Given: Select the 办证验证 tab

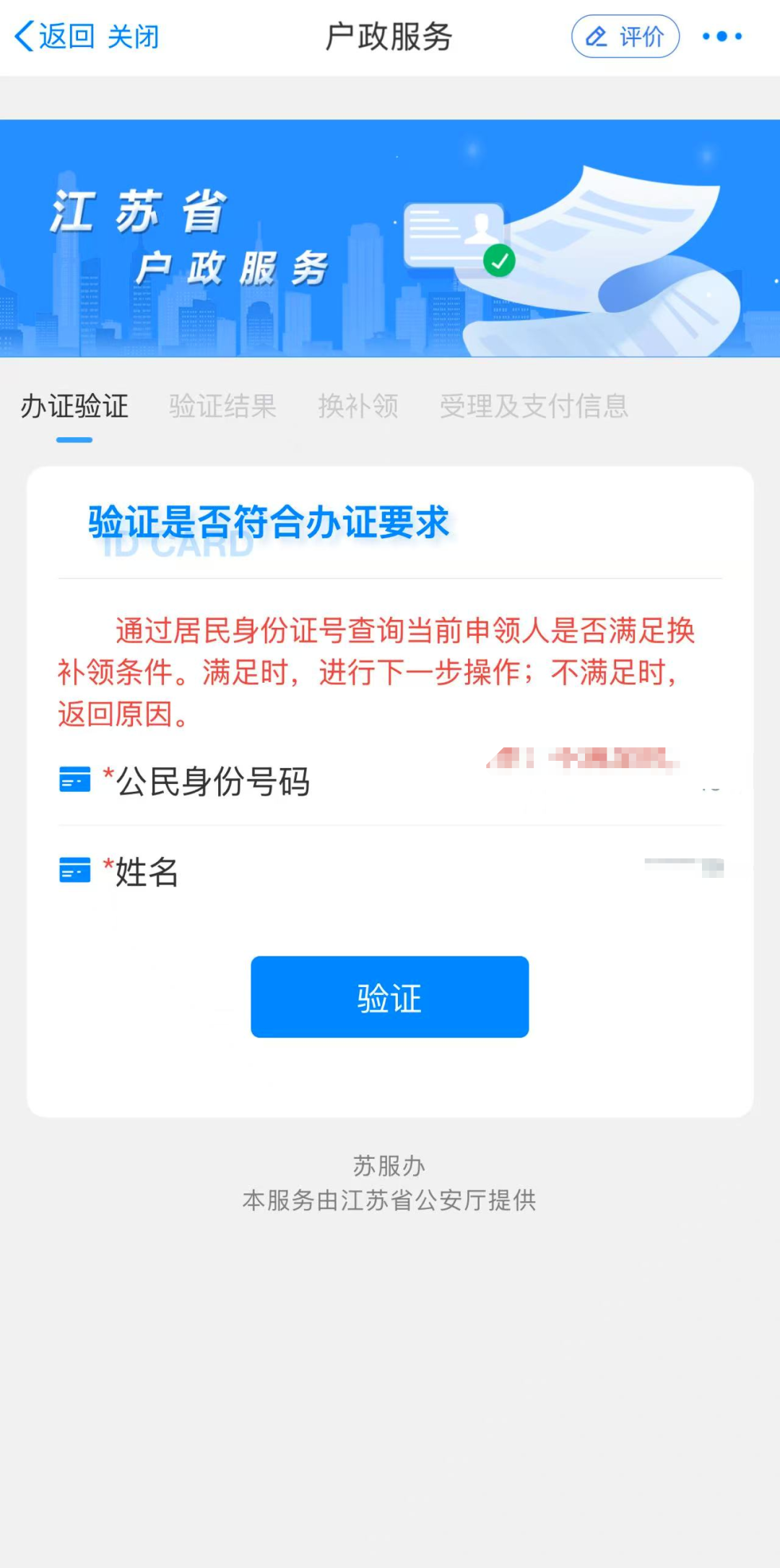Looking at the screenshot, I should coord(74,407).
